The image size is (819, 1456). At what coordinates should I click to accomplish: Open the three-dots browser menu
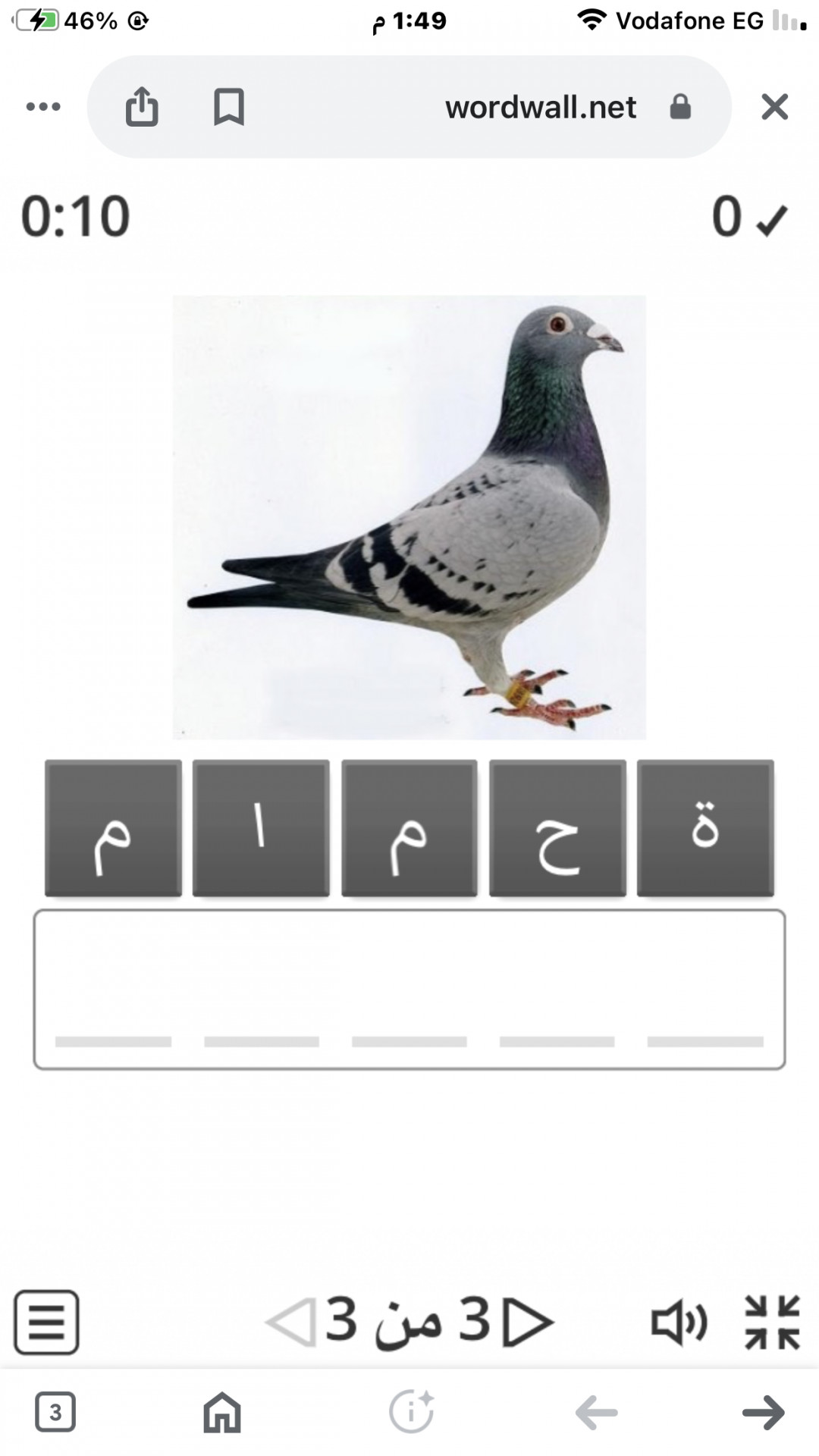tap(43, 106)
